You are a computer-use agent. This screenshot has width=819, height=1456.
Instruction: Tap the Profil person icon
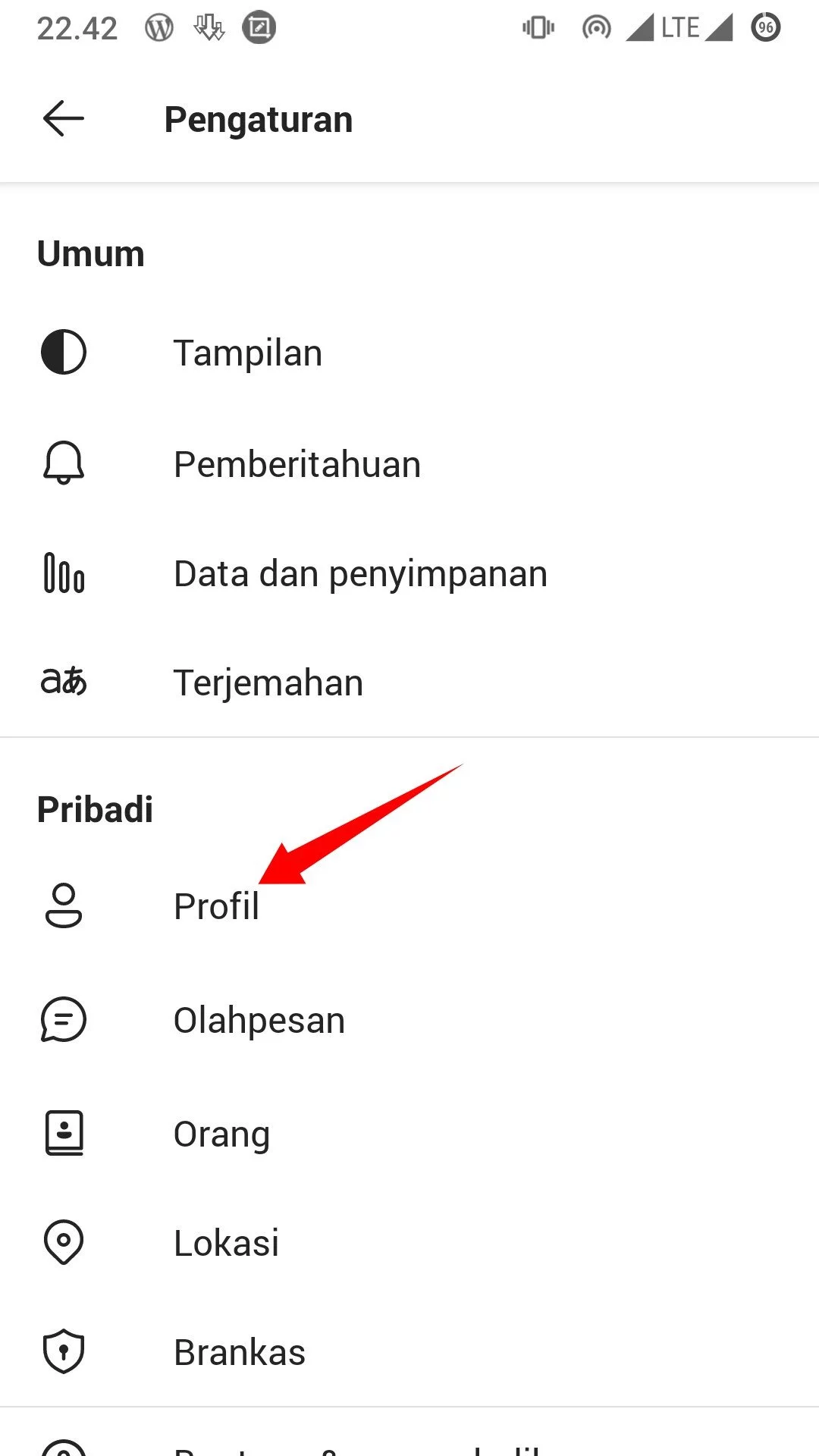tap(64, 907)
